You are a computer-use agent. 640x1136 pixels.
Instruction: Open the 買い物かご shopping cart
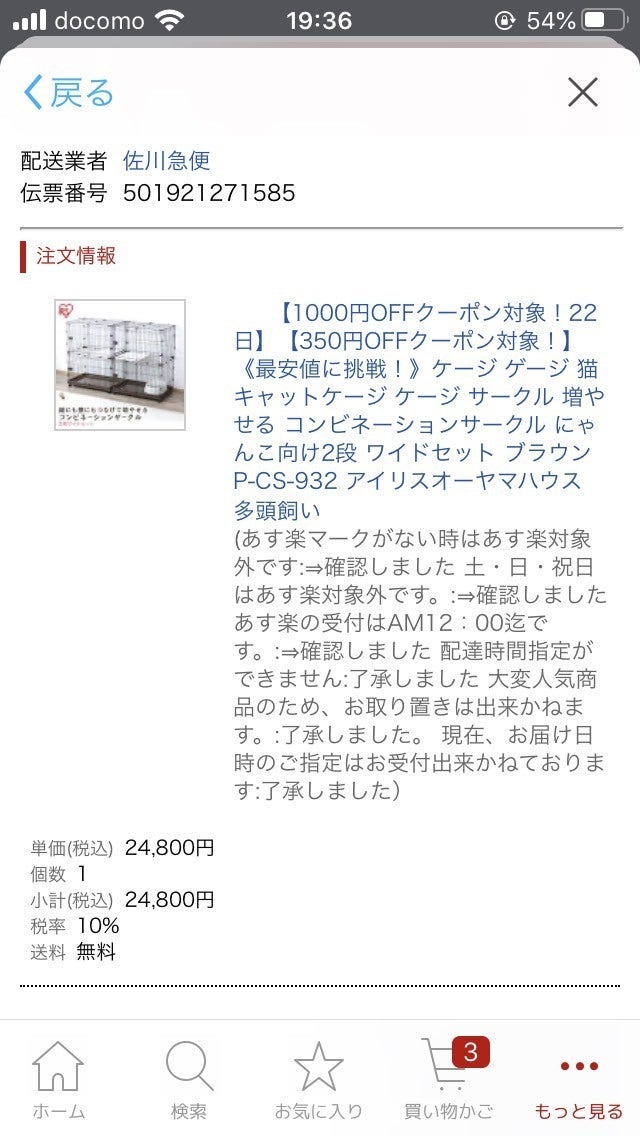[448, 1080]
